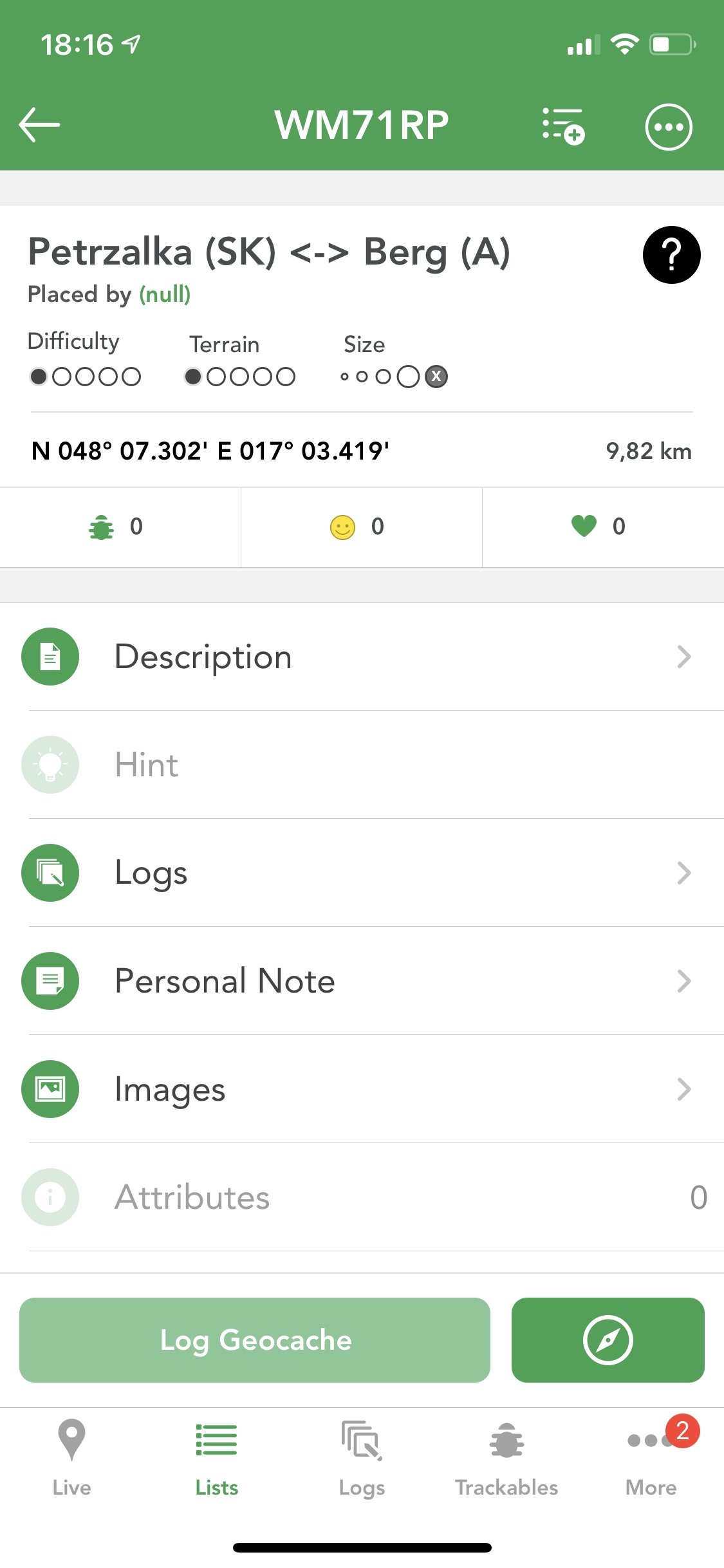Open the three-dot options menu
724x1568 pixels.
click(x=669, y=127)
